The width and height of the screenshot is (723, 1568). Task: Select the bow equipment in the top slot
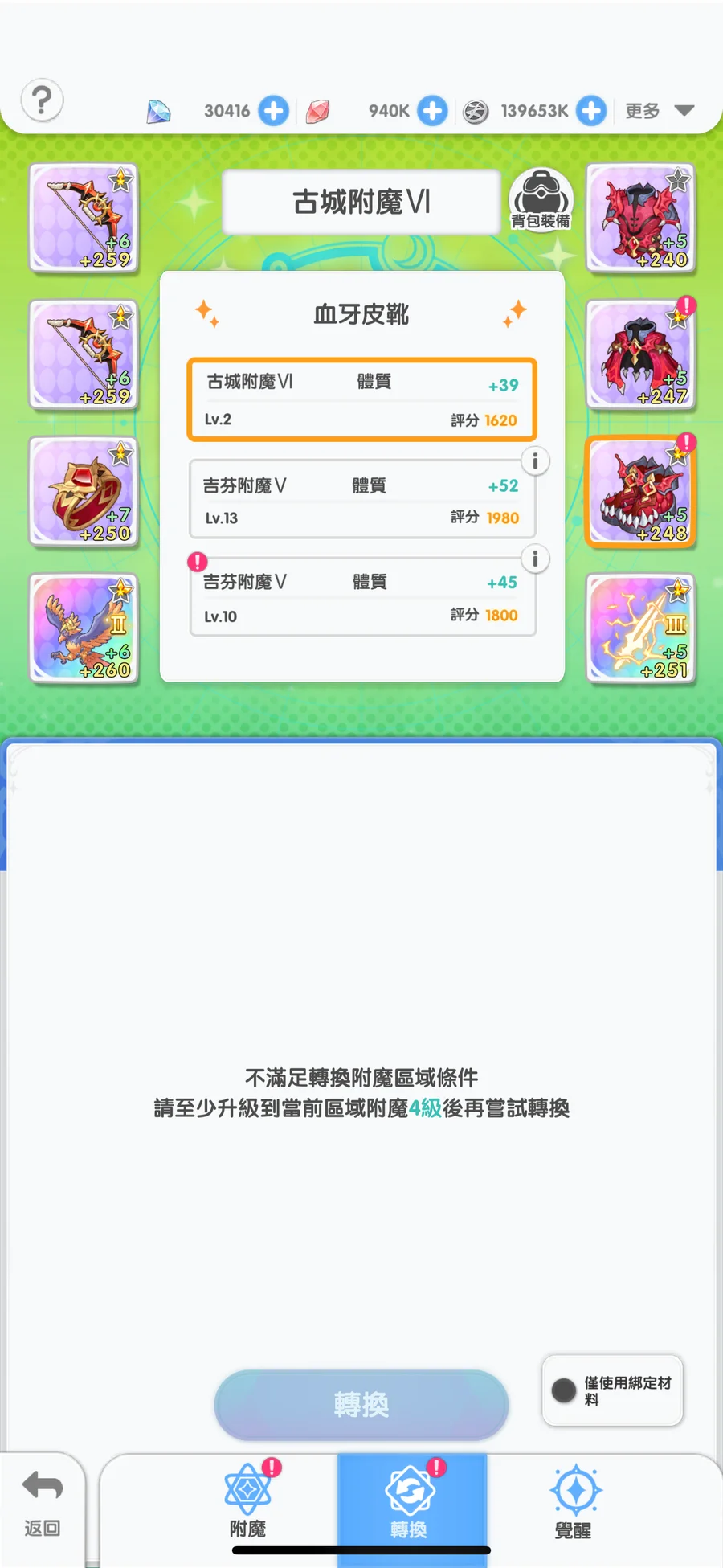[84, 218]
